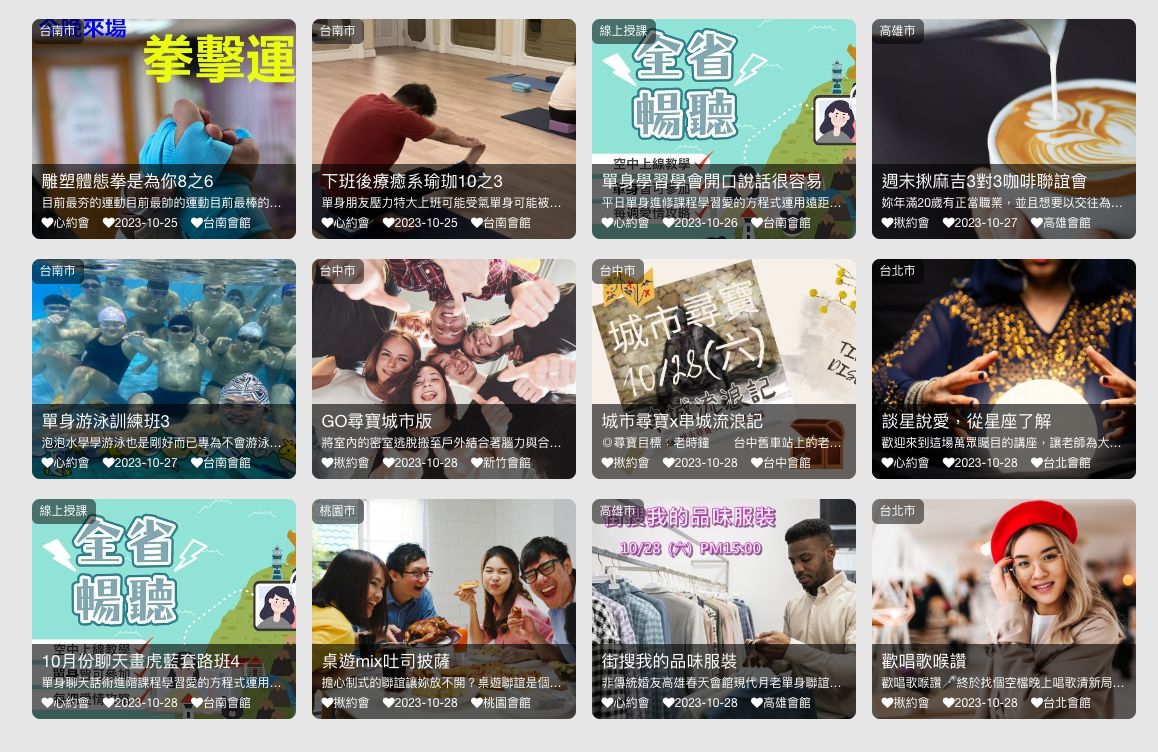Select the 桌遊mix吐司披薩 event card
Viewport: 1158px width, 752px height.
click(444, 609)
